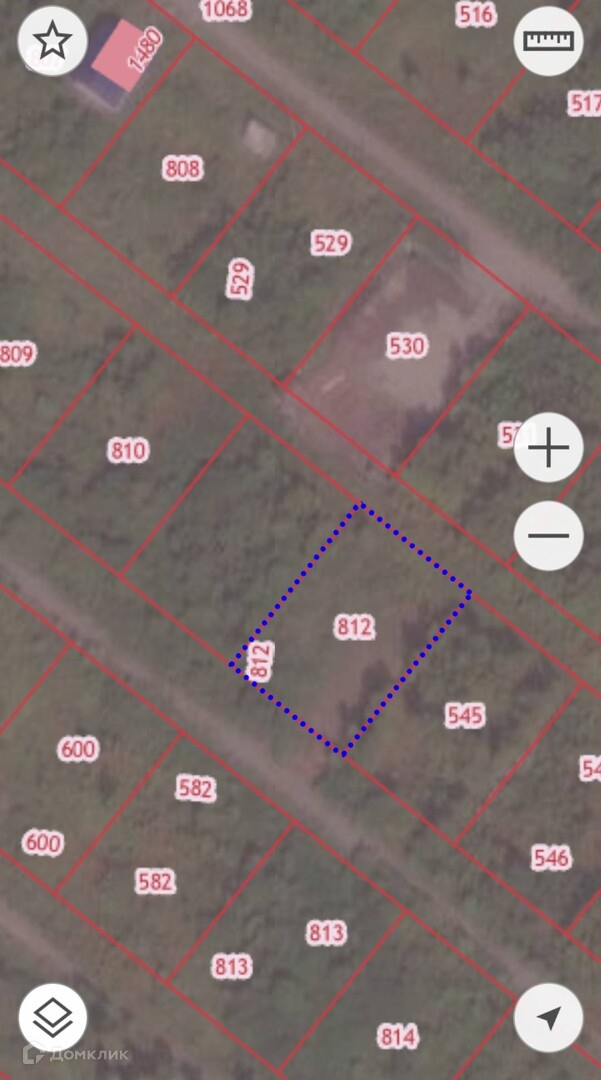601x1080 pixels.
Task: Open the map layers selector
Action: pos(52,1018)
